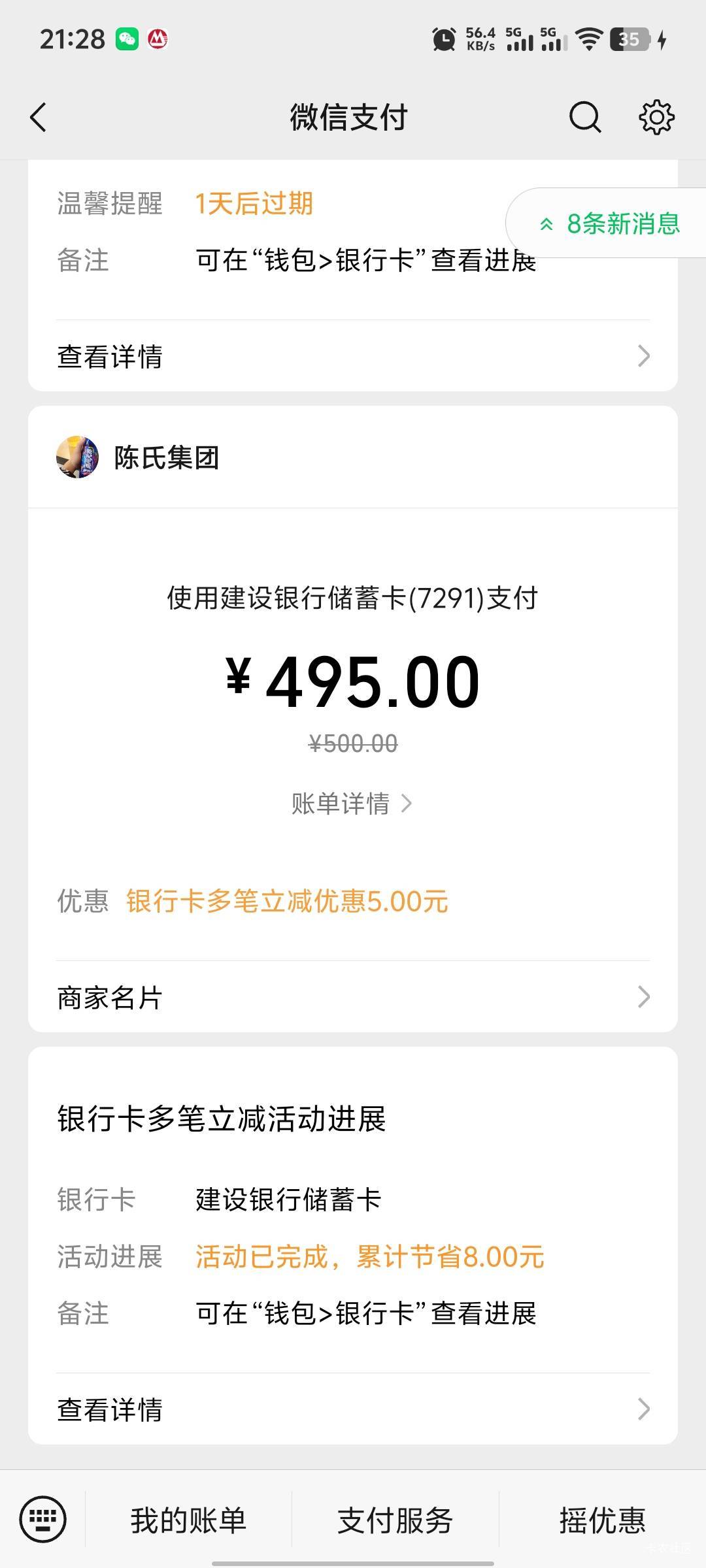706x1568 pixels.
Task: Open settings gear icon
Action: tap(656, 118)
